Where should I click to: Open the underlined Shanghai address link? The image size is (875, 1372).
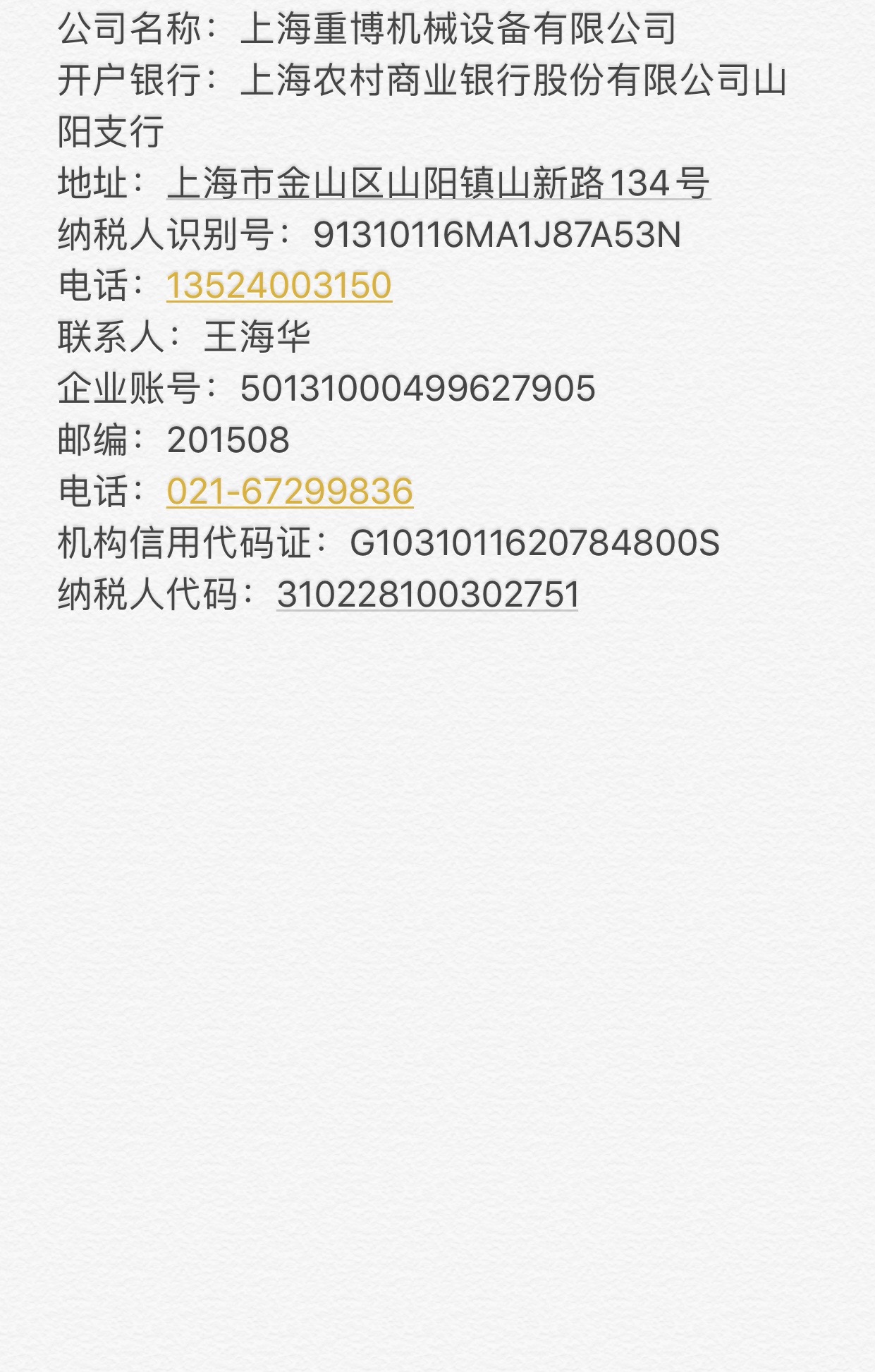point(438,183)
